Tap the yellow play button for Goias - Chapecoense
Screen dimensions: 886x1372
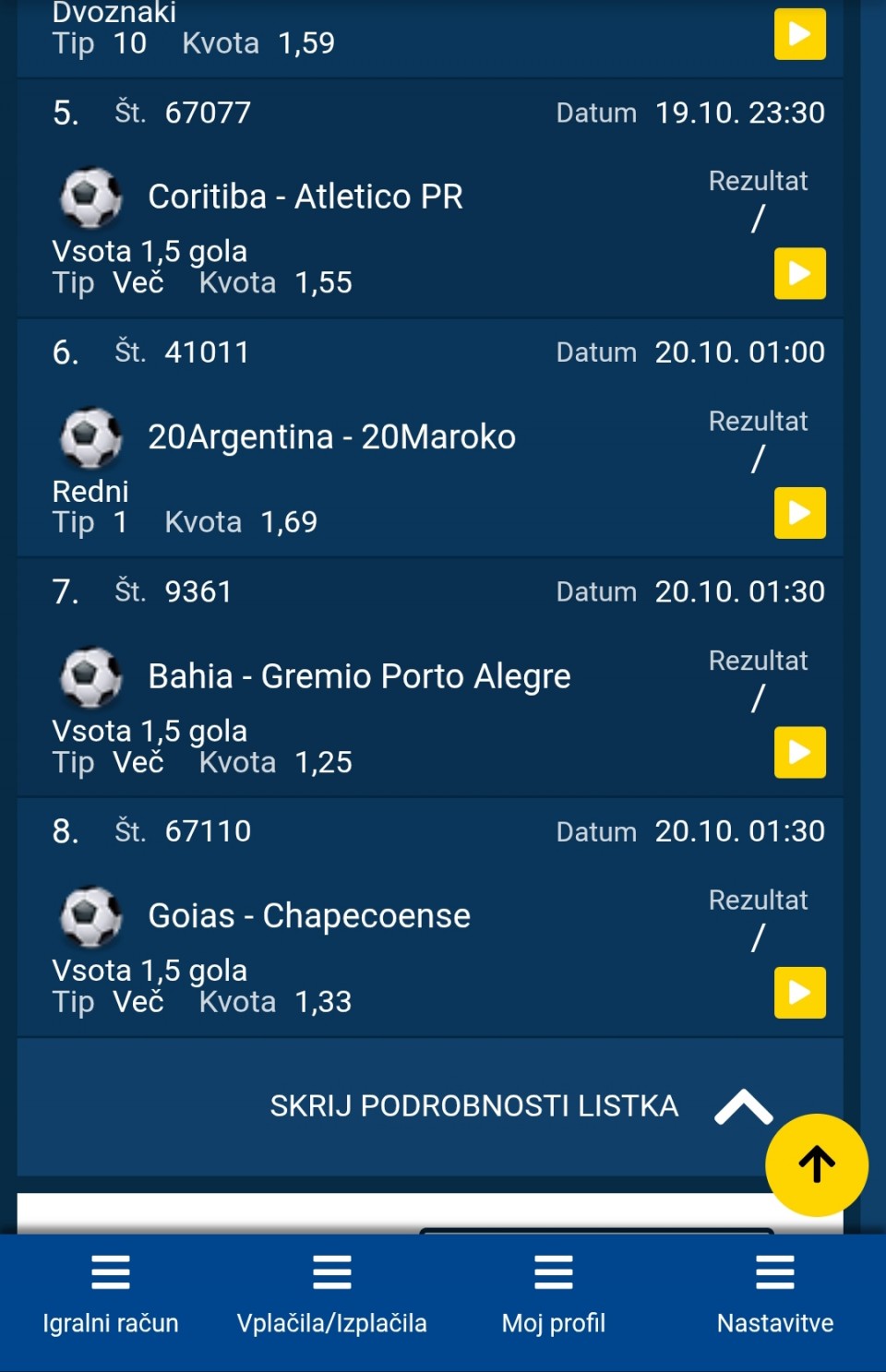(x=799, y=993)
